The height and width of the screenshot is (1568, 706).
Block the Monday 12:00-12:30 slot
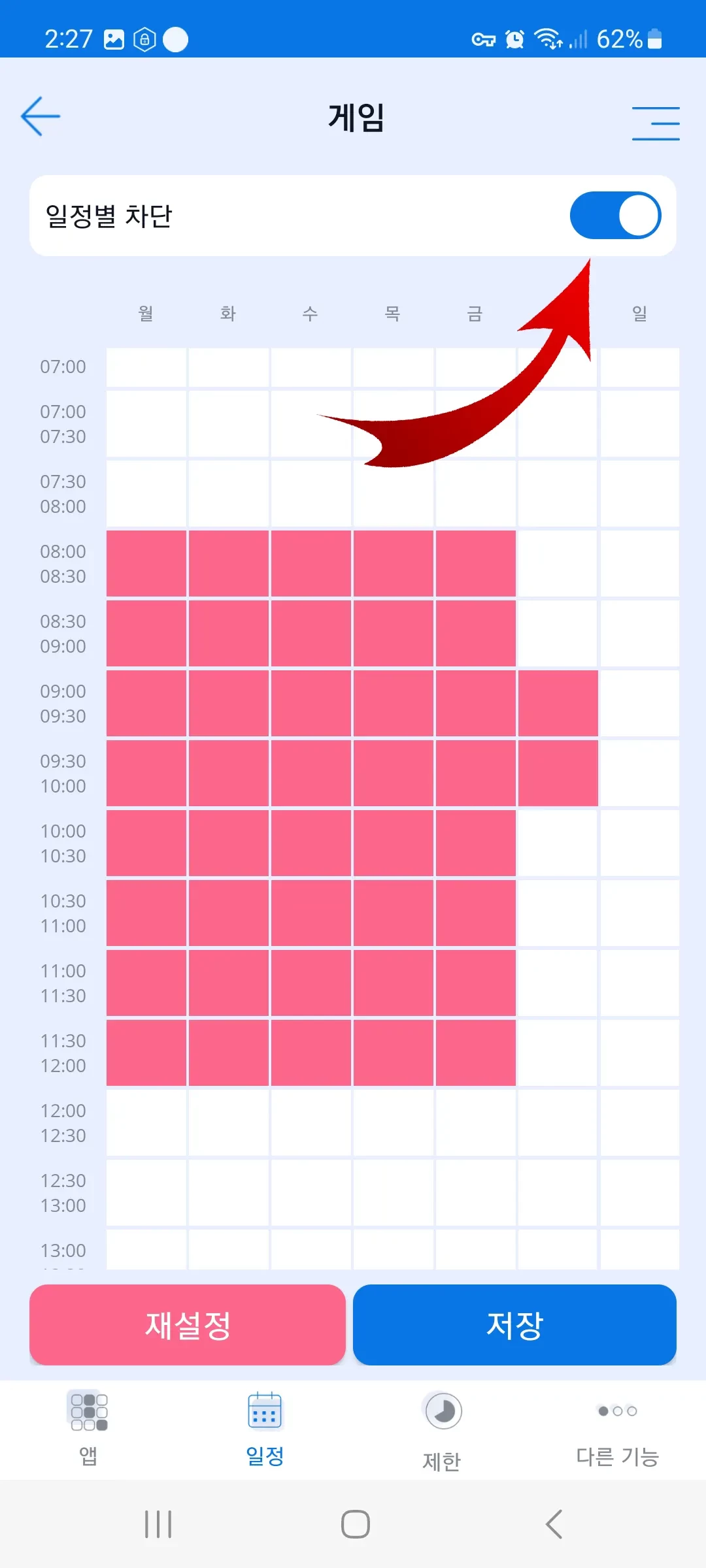coord(146,1122)
